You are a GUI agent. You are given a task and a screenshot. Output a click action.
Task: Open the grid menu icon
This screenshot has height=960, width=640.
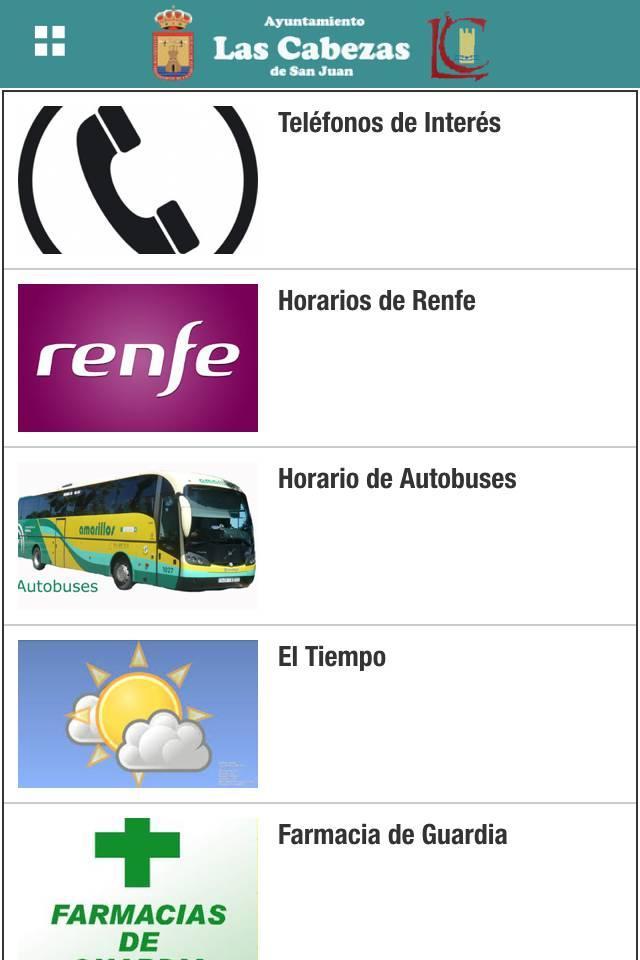point(49,41)
